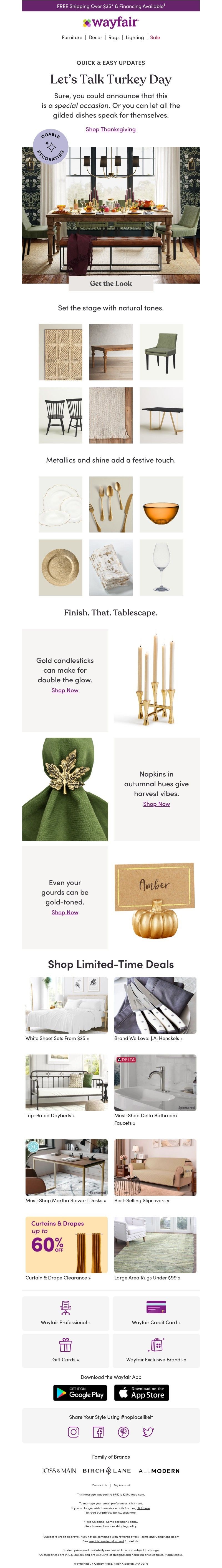The image size is (222, 1568).
Task: Open Wayfair's Instagram page
Action: [x=74, y=1432]
